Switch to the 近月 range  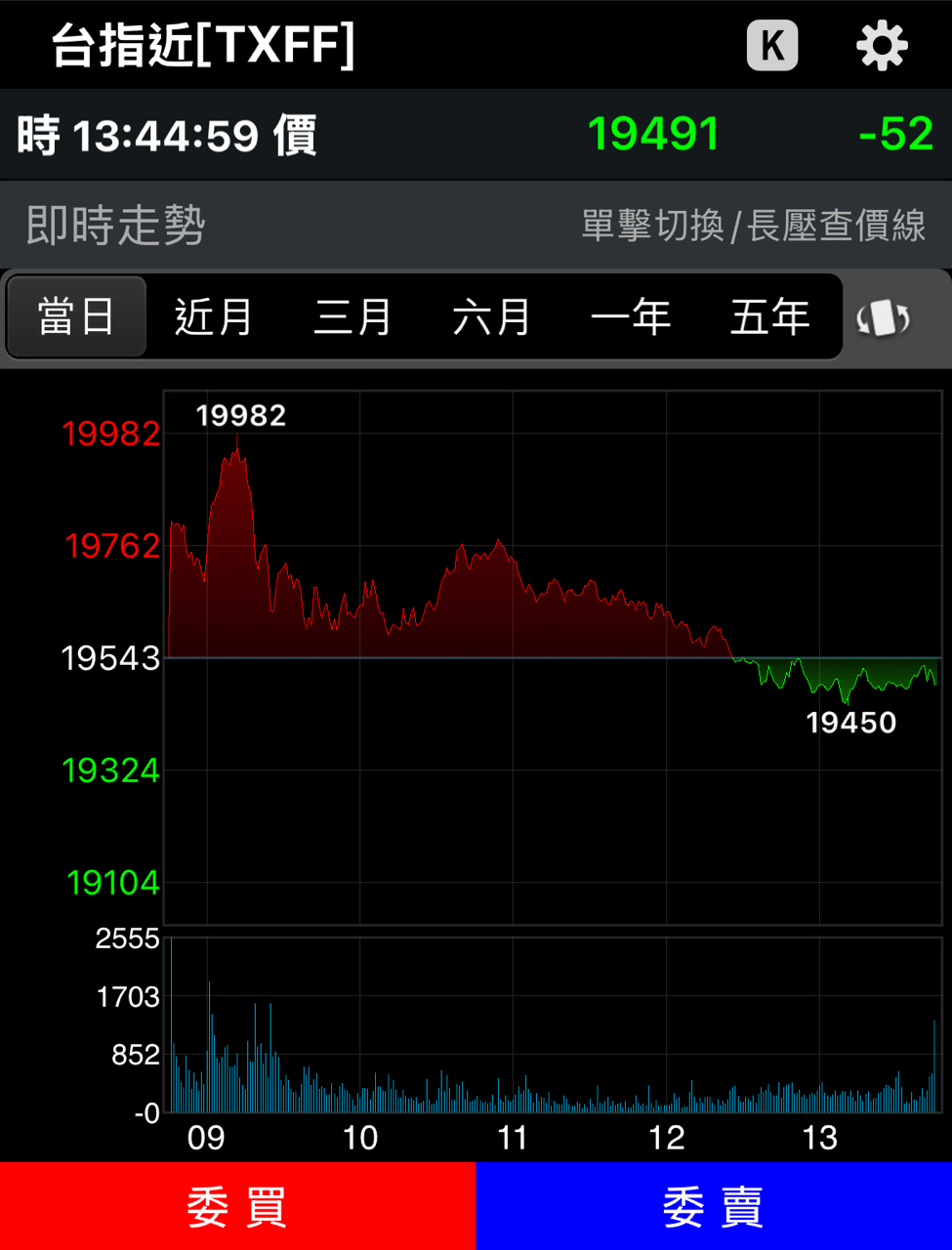[214, 317]
